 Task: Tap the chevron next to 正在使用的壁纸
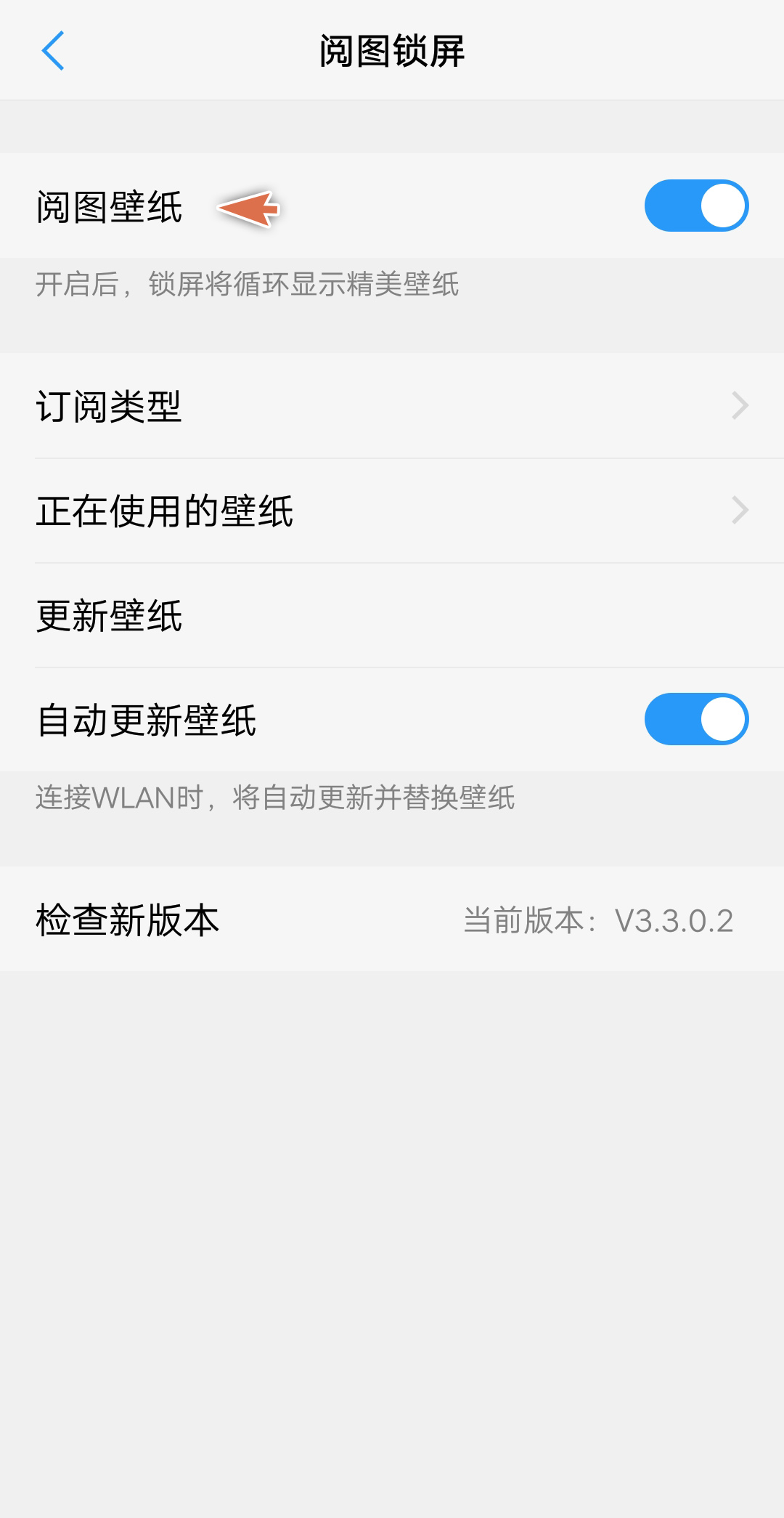point(739,510)
